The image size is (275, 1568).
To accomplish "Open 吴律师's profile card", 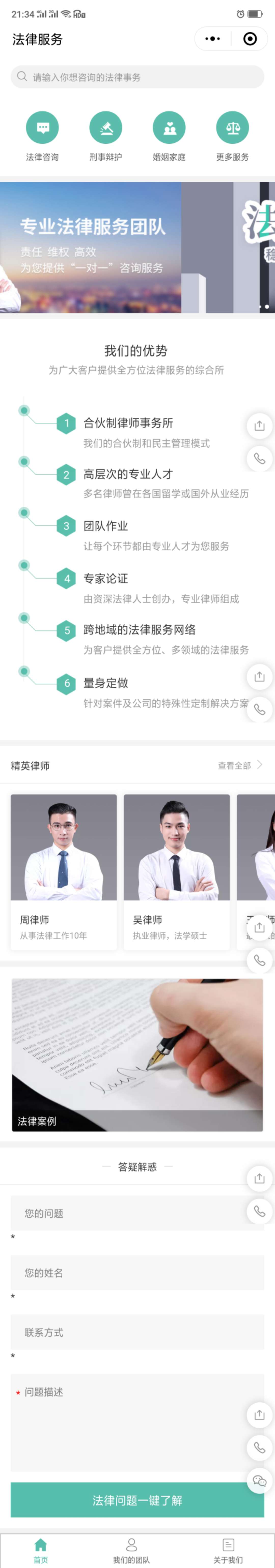I will (x=176, y=870).
